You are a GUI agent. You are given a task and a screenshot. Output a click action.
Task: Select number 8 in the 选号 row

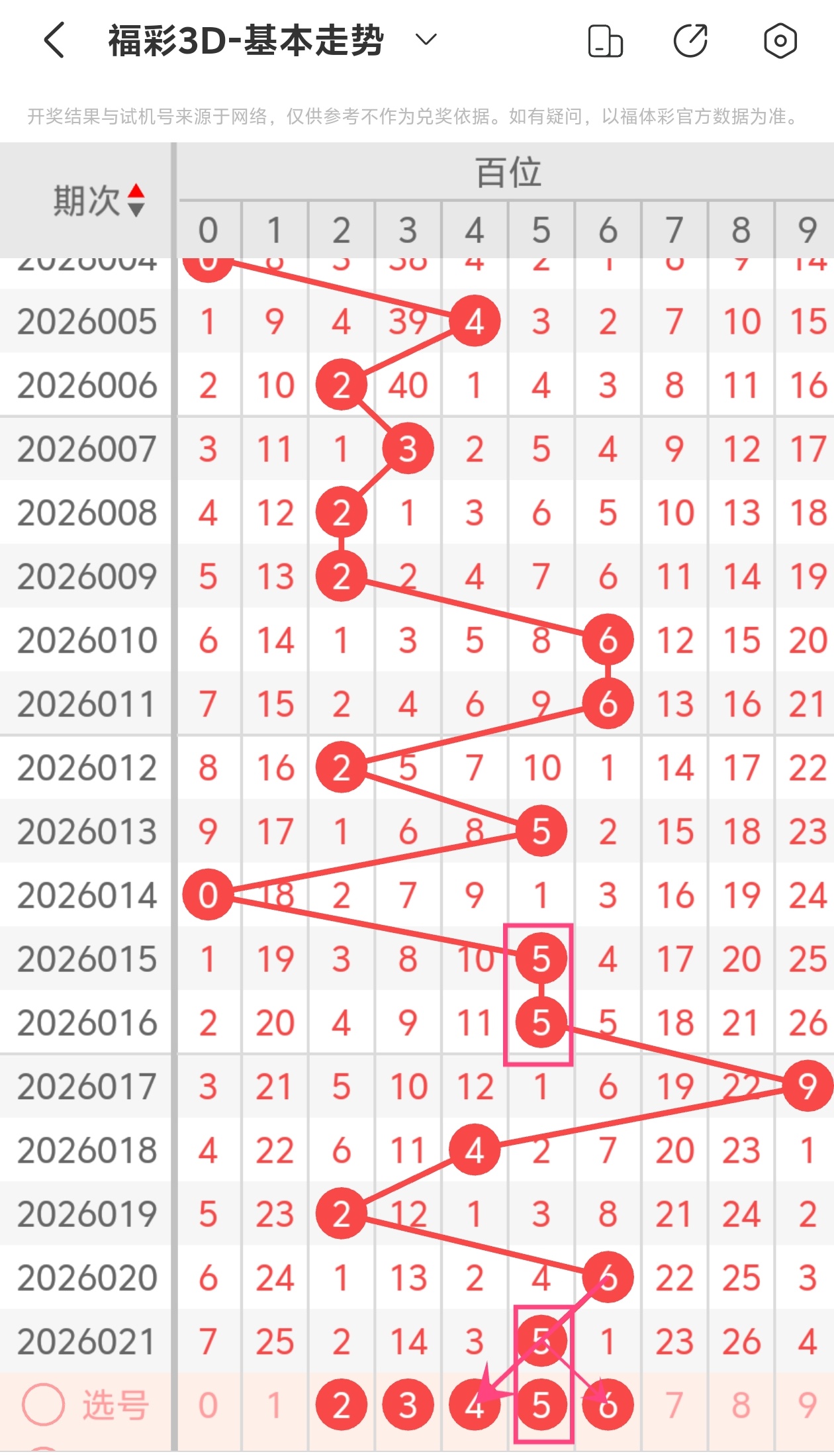[741, 1405]
